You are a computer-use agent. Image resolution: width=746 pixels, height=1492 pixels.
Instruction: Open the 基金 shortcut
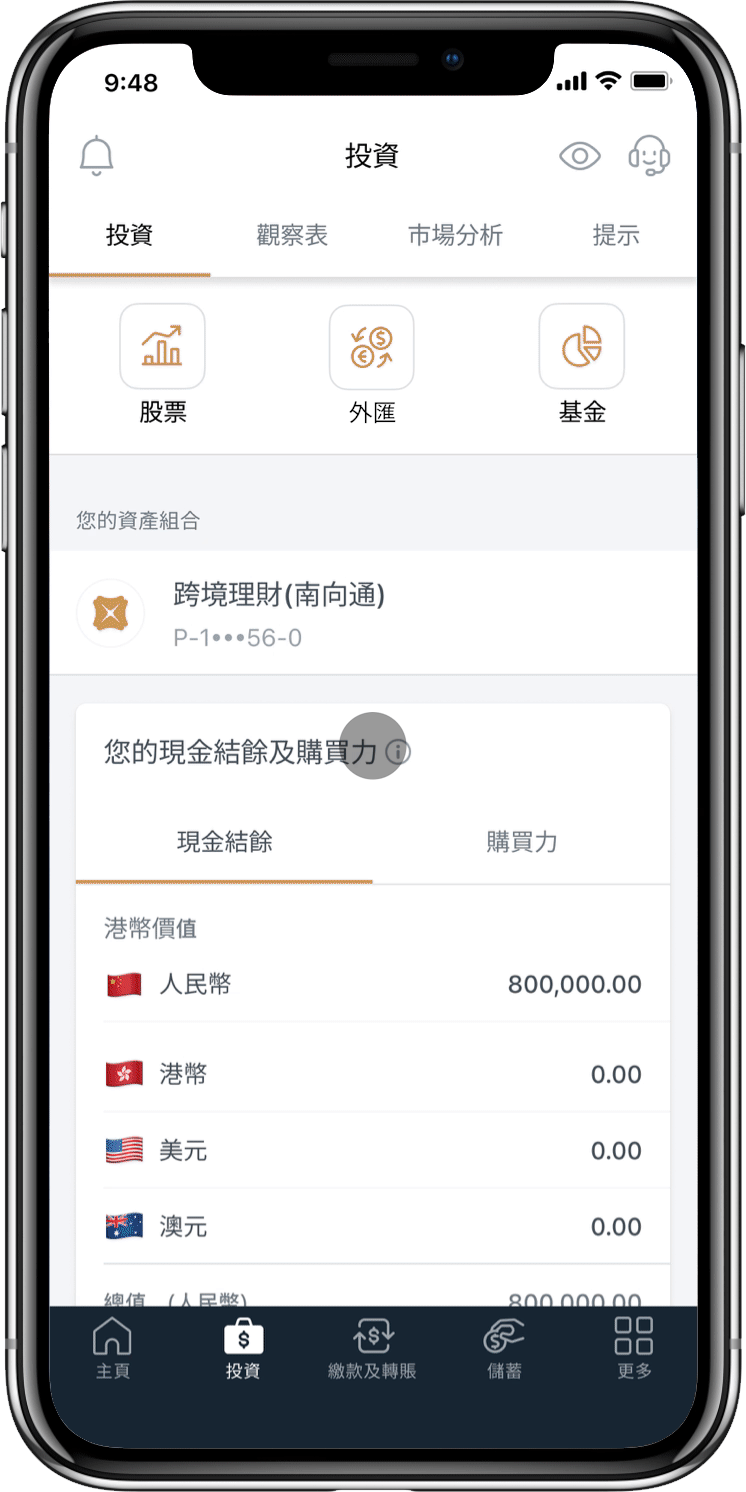point(582,364)
